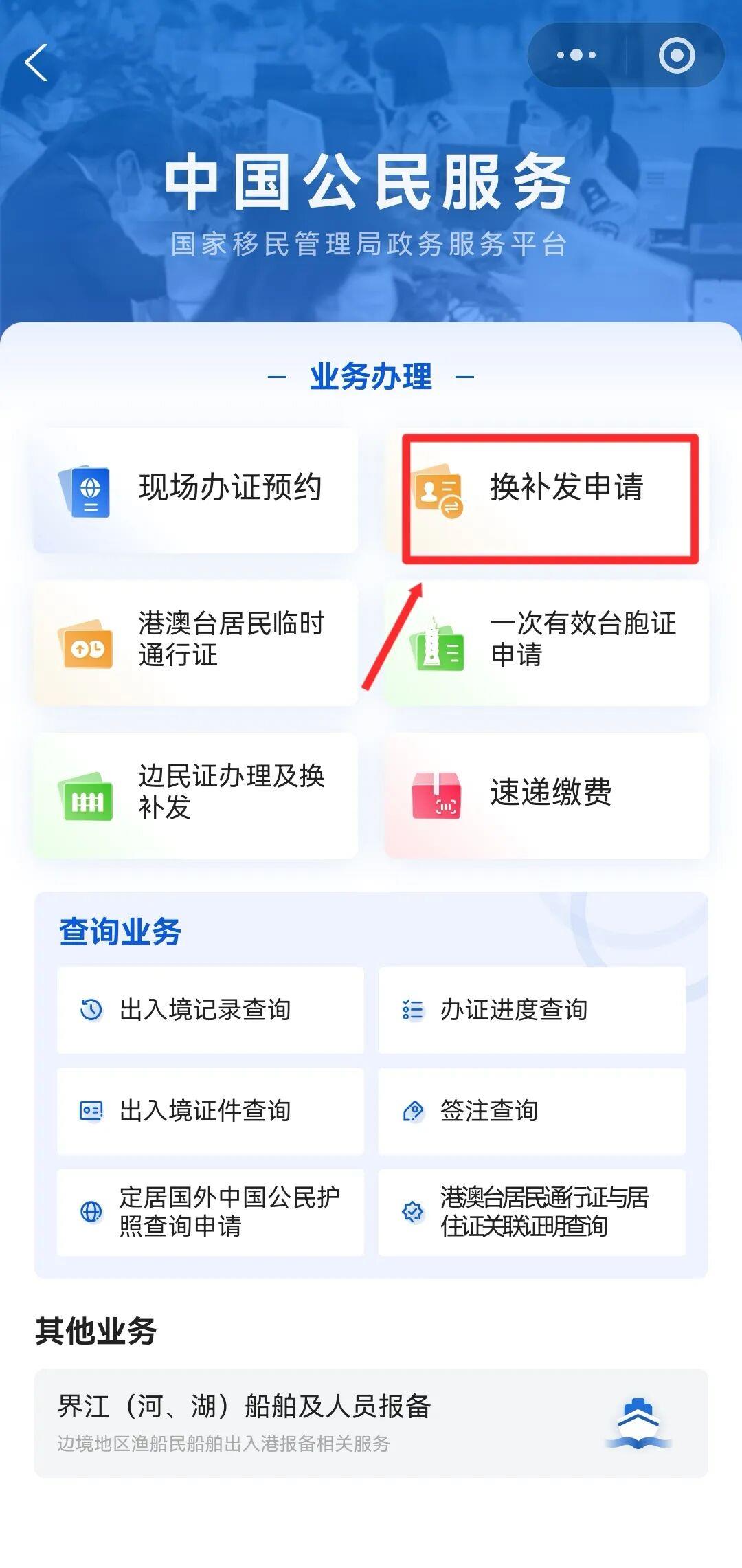Go back using the top-left arrow

[37, 63]
